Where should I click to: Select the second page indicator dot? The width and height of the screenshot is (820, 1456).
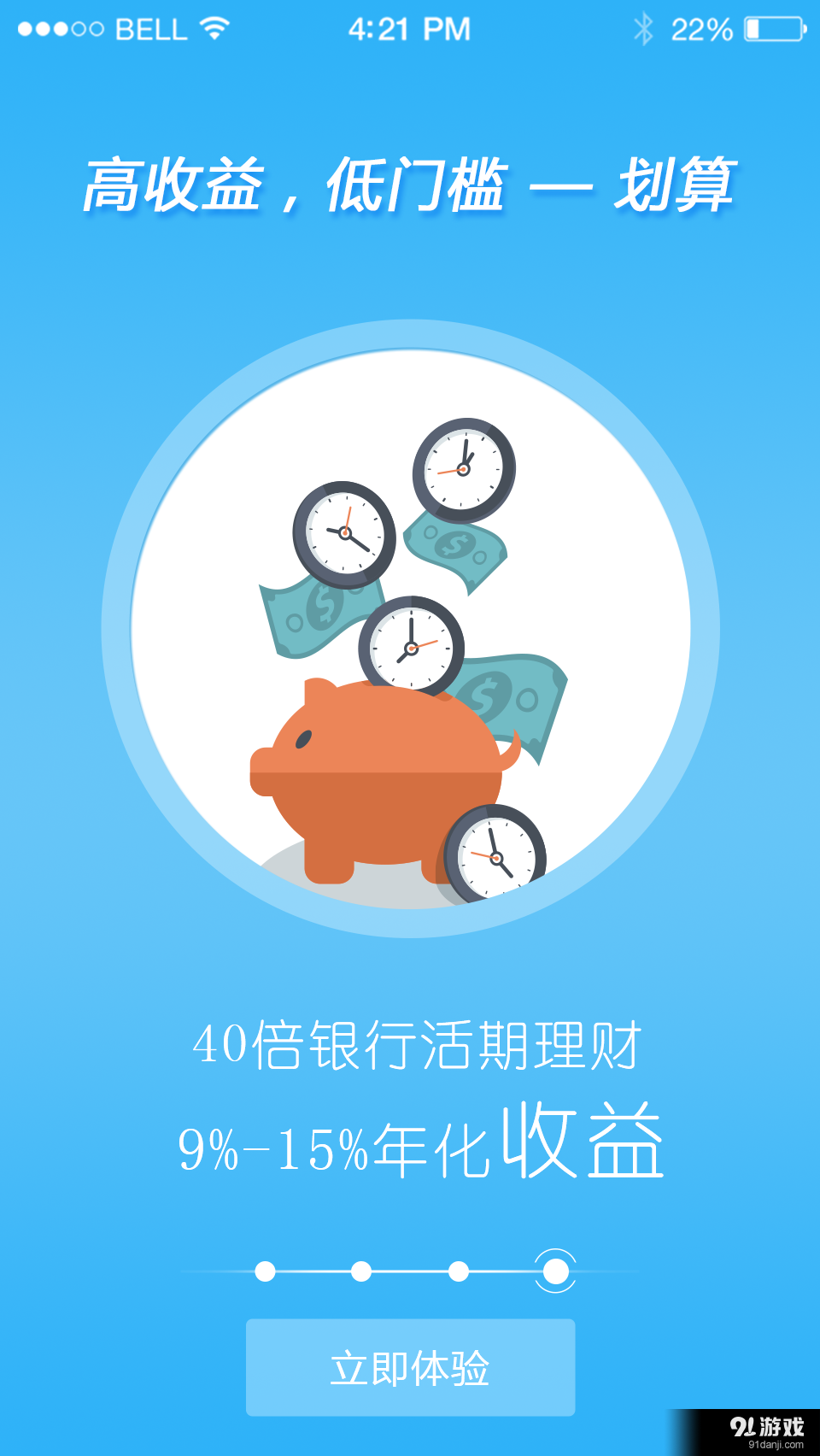[363, 1271]
